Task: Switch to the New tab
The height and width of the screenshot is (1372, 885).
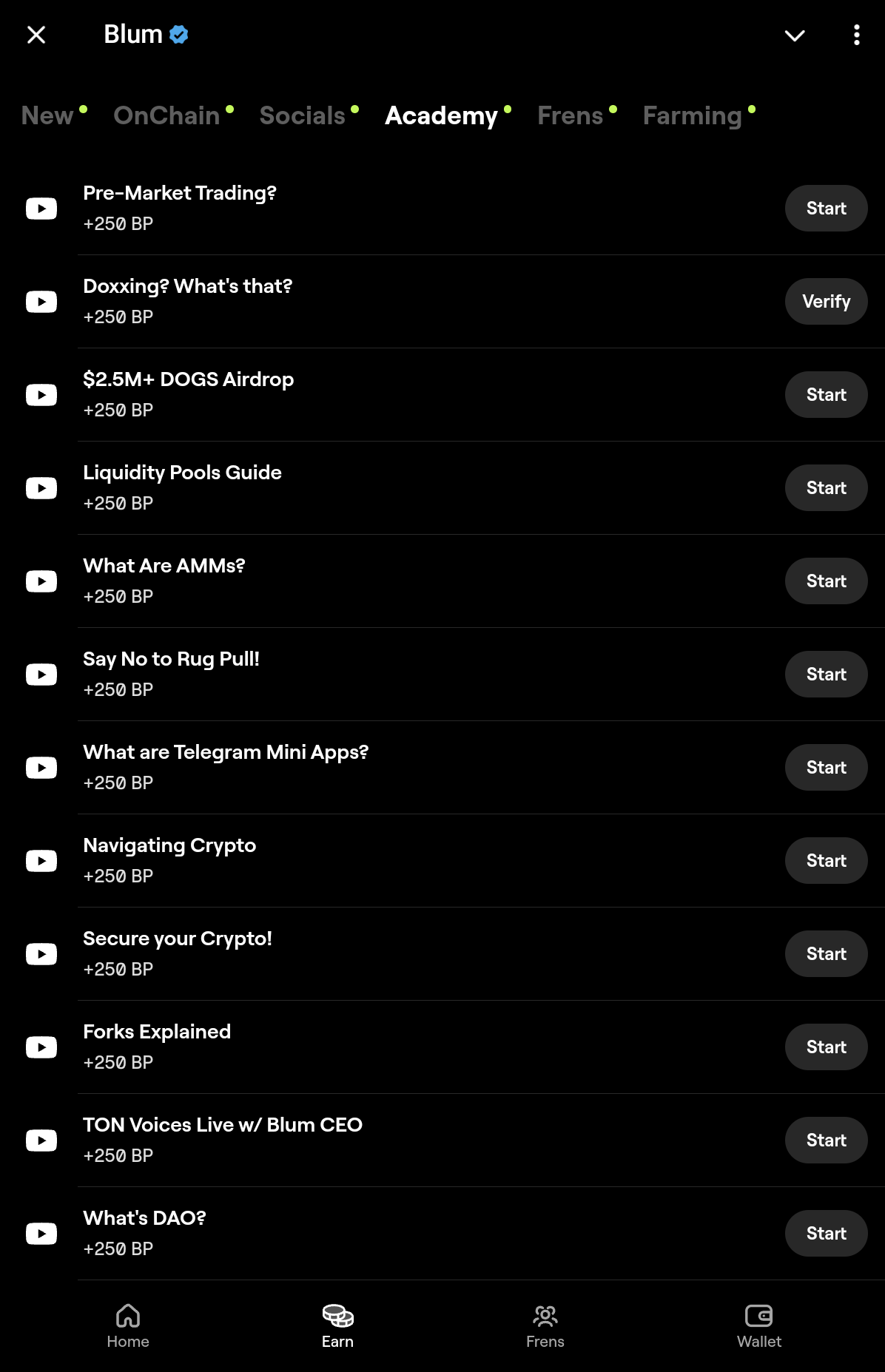Action: pyautogui.click(x=47, y=115)
